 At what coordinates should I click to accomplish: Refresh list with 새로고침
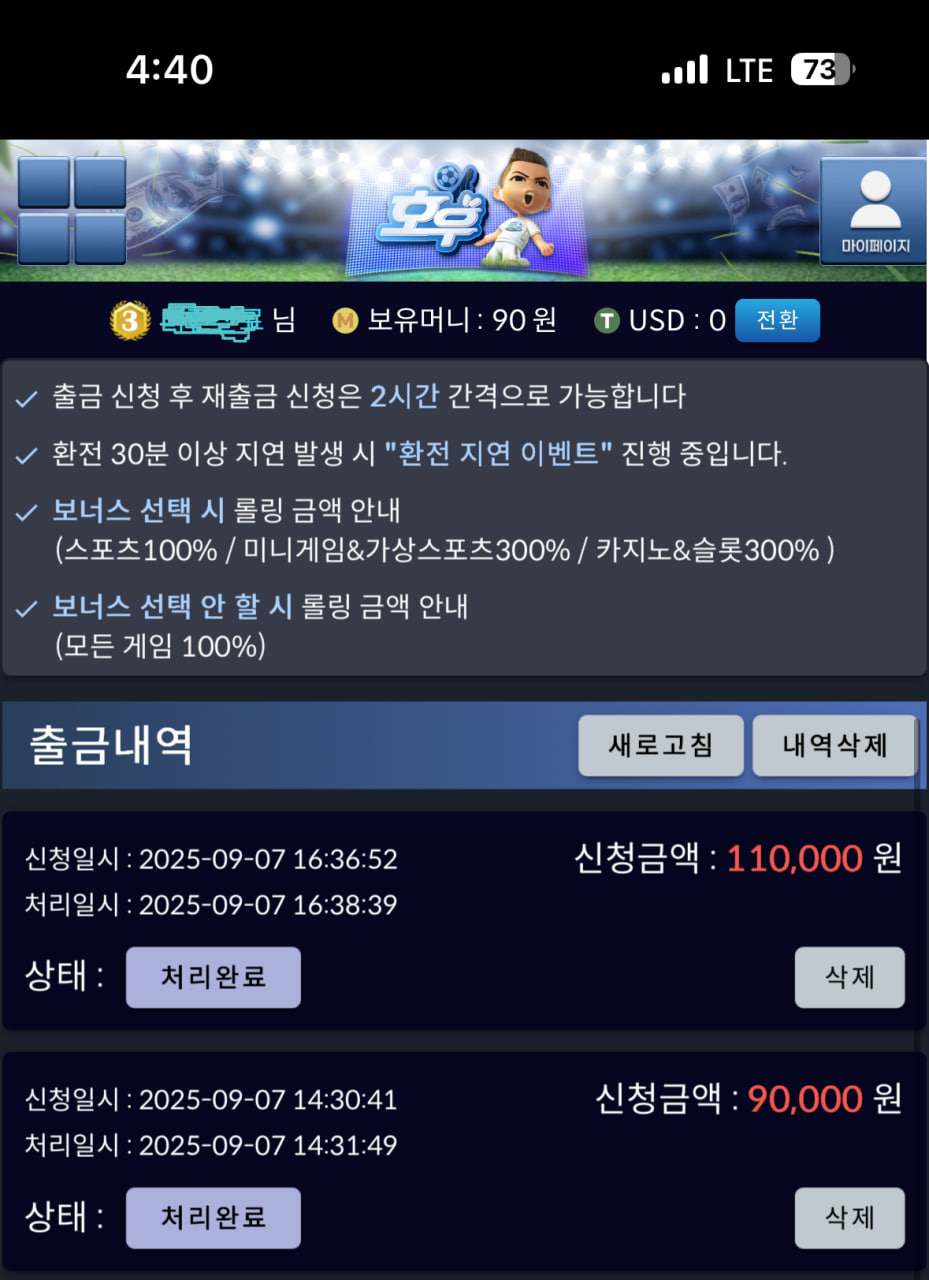pos(660,745)
